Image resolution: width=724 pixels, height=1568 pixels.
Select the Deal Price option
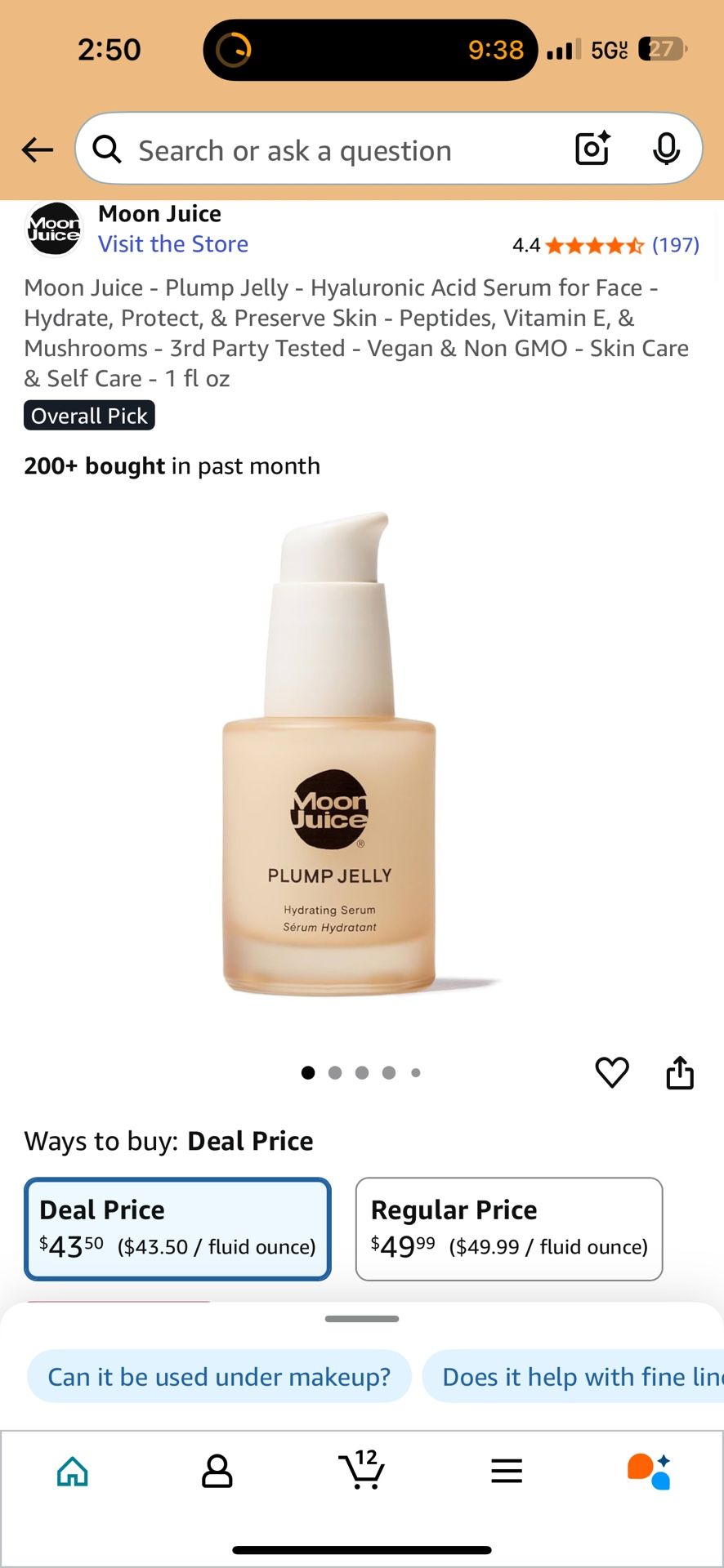coord(177,1229)
